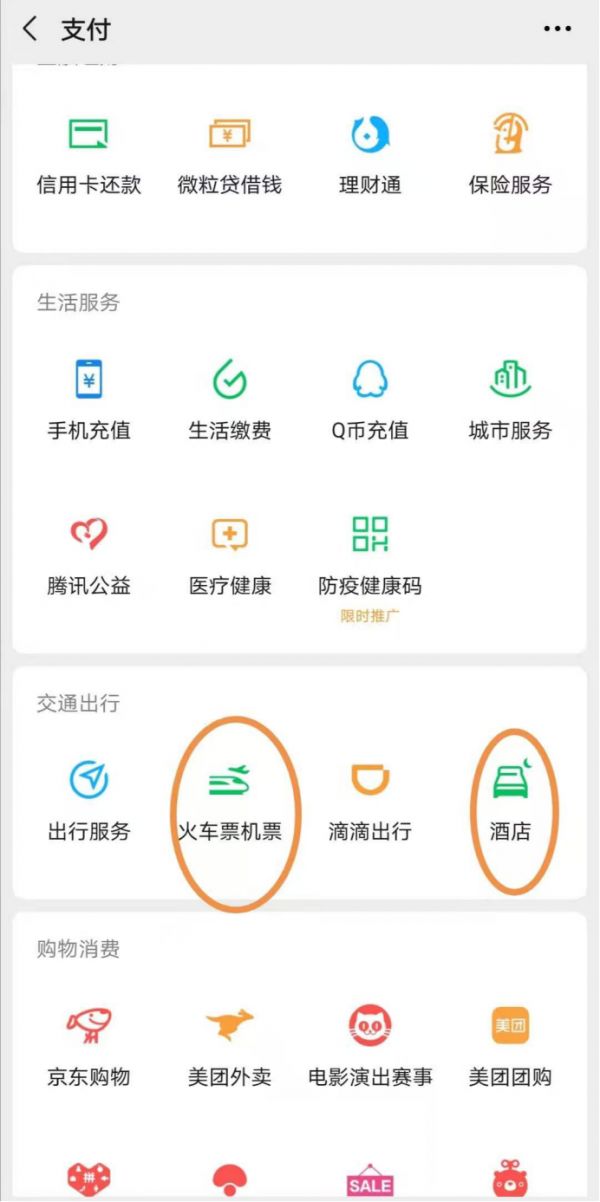Open 防疫健康码 health code
This screenshot has height=1202, width=600.
click(x=370, y=556)
